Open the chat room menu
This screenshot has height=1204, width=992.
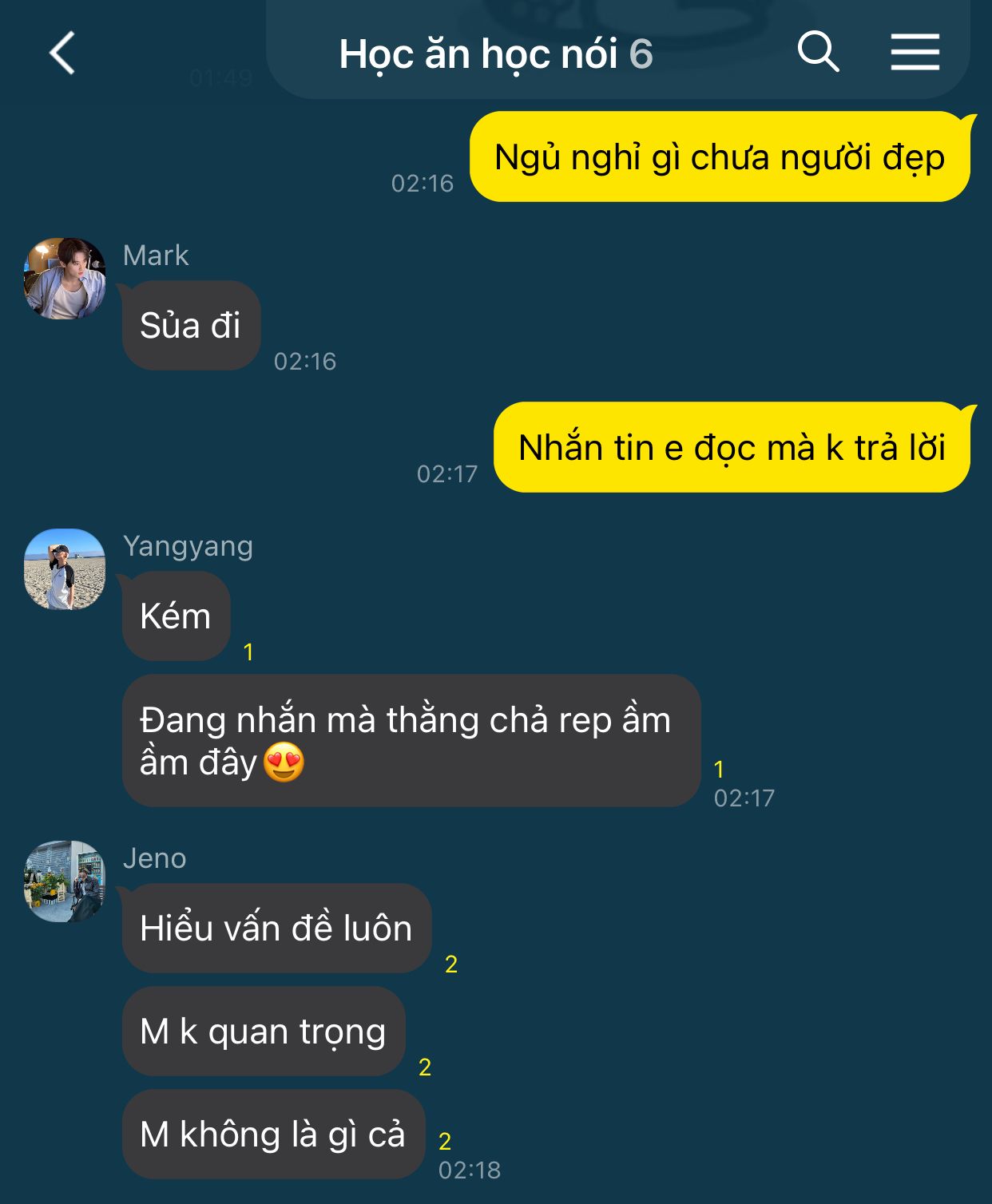point(915,53)
